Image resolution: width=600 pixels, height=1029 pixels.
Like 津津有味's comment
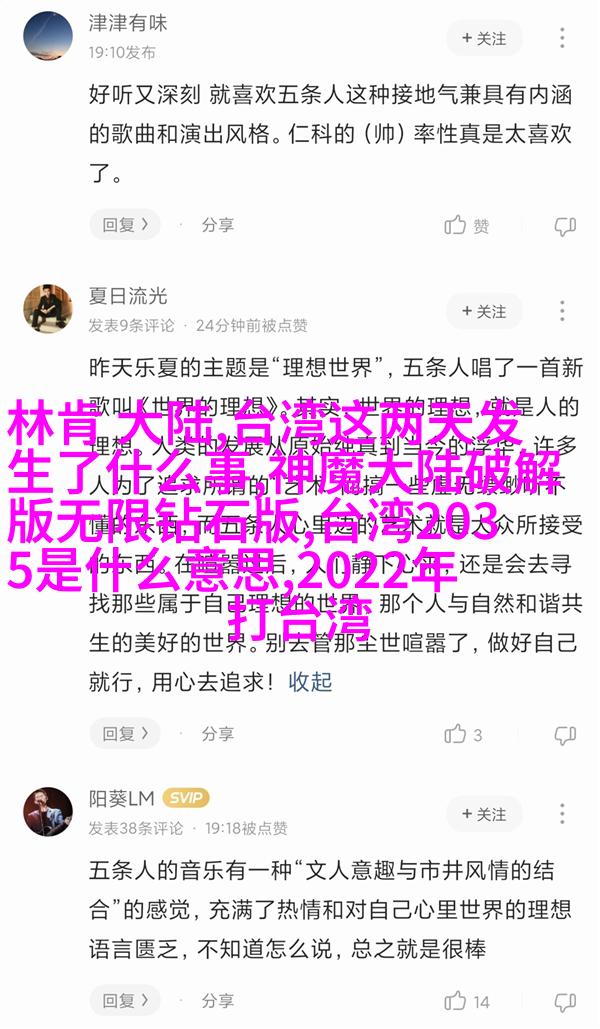pos(467,226)
